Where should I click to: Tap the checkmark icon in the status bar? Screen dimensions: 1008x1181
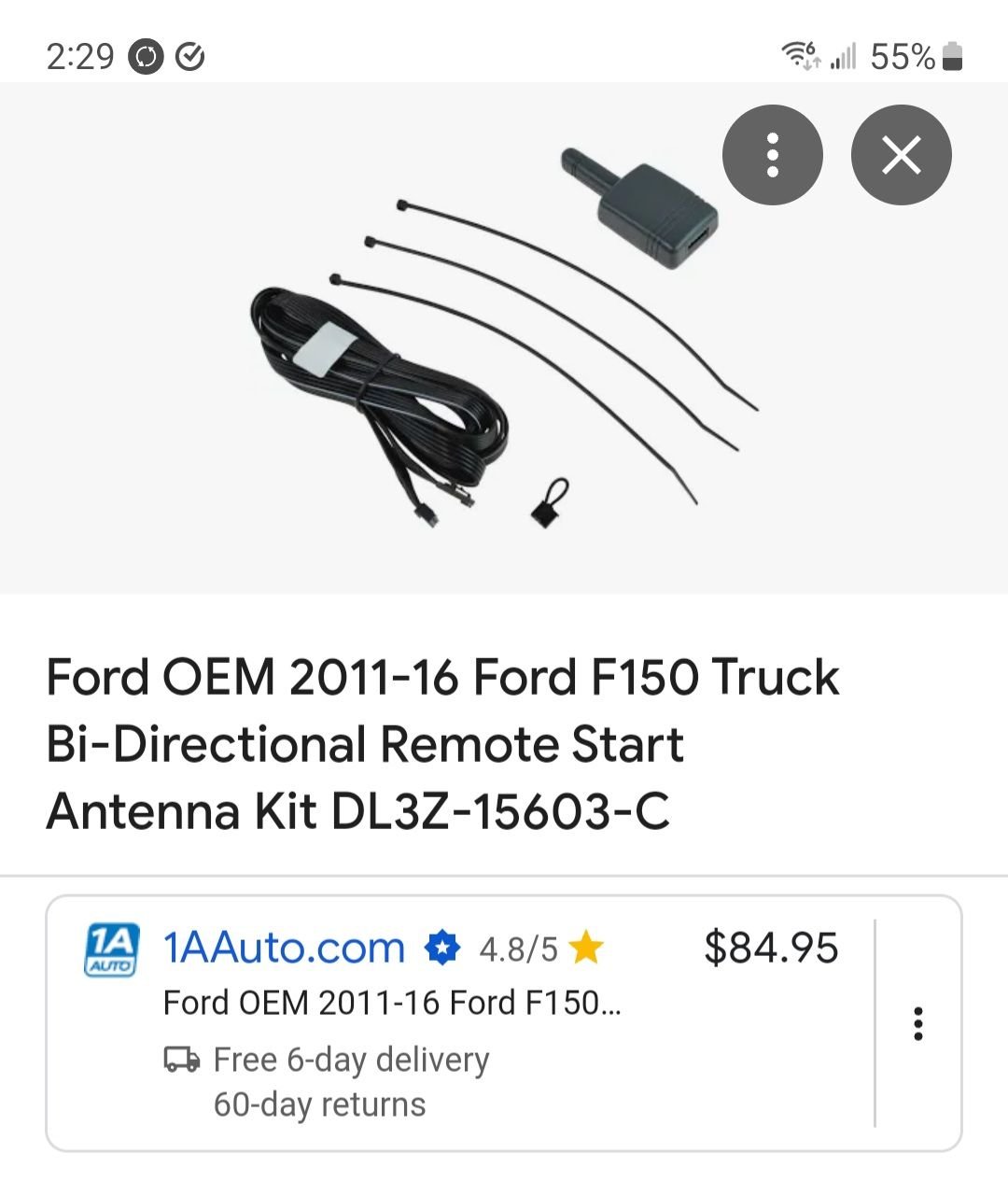pos(191,56)
